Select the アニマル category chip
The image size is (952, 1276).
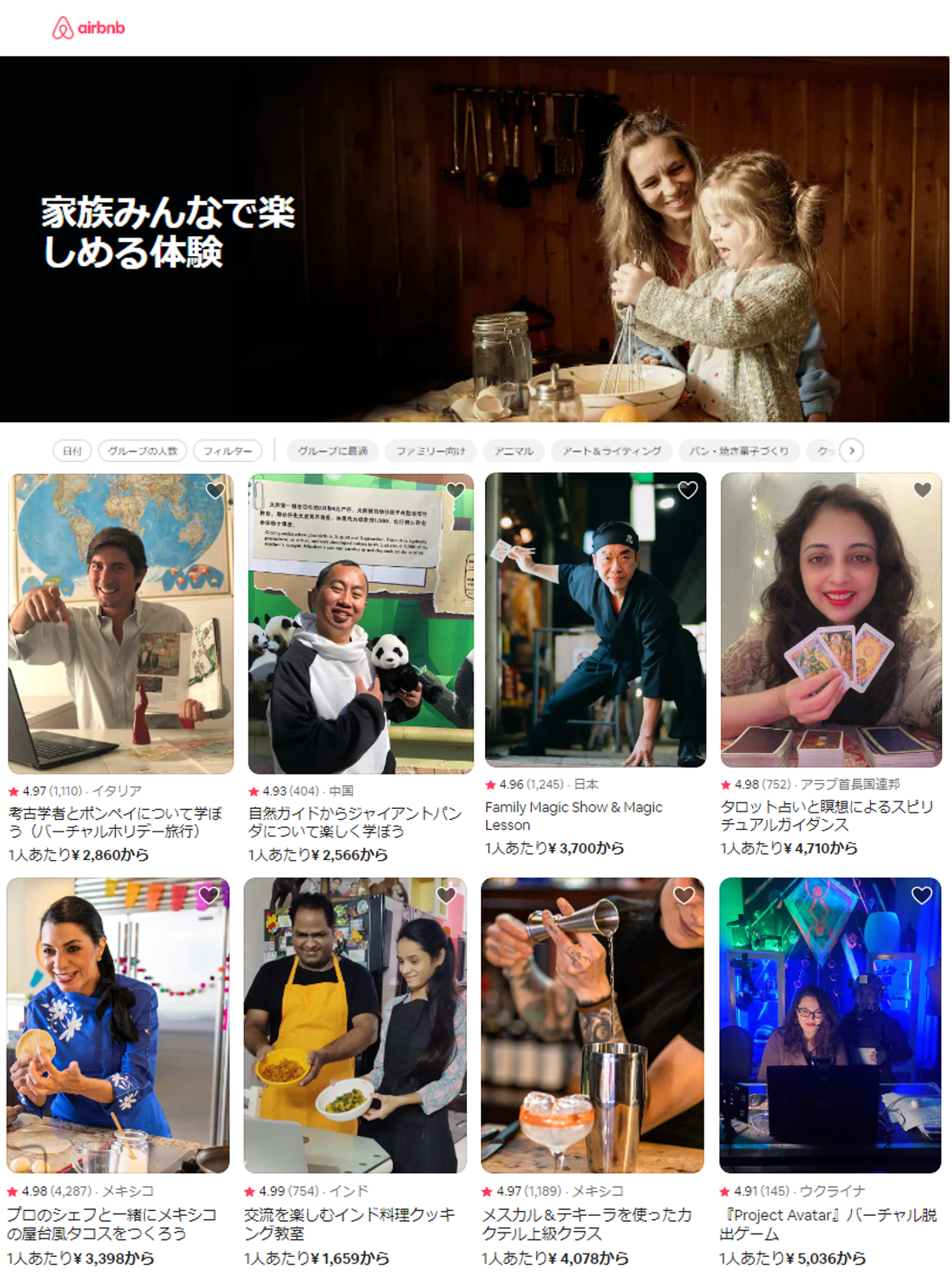[514, 450]
